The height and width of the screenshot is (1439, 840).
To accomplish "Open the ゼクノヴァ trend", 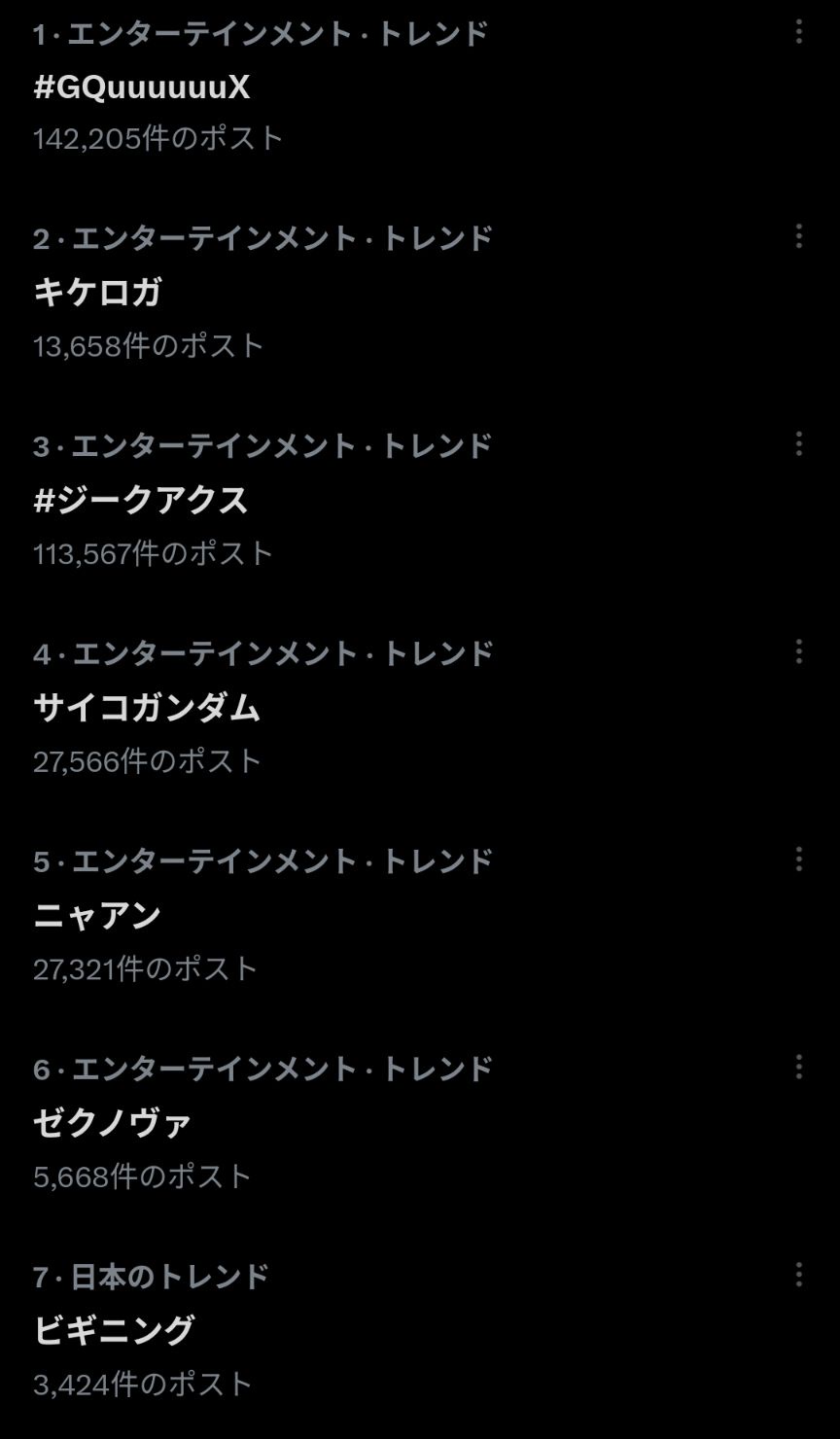I will 113,1123.
